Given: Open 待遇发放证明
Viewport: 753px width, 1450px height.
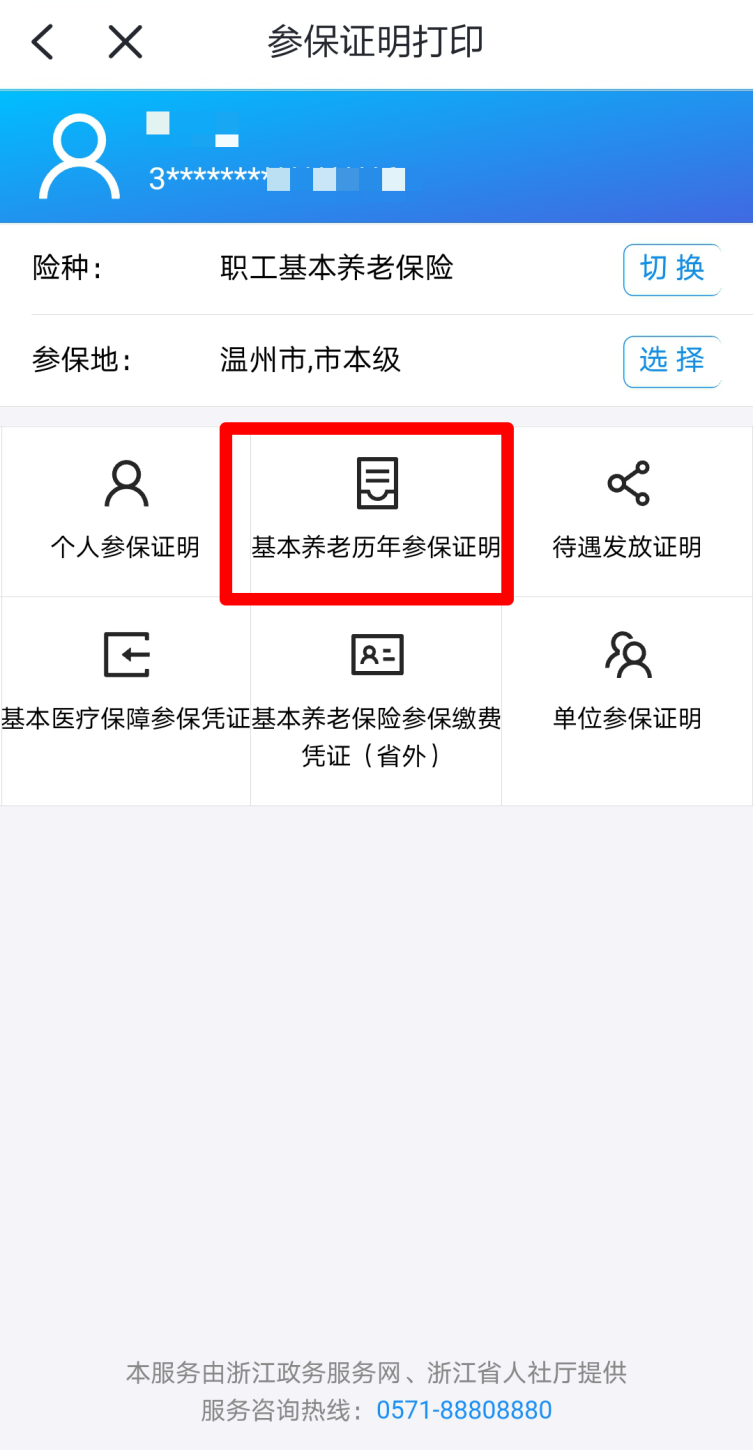Looking at the screenshot, I should click(x=627, y=511).
